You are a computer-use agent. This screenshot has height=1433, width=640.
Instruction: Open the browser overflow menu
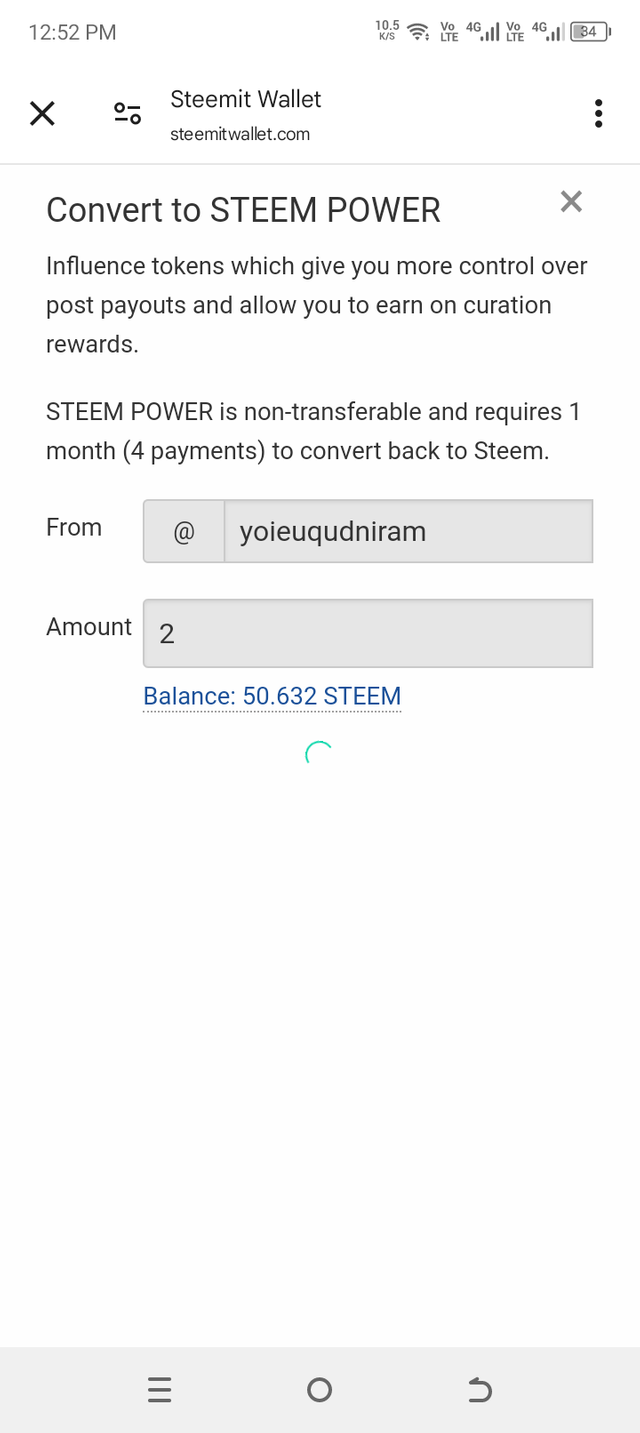(598, 114)
